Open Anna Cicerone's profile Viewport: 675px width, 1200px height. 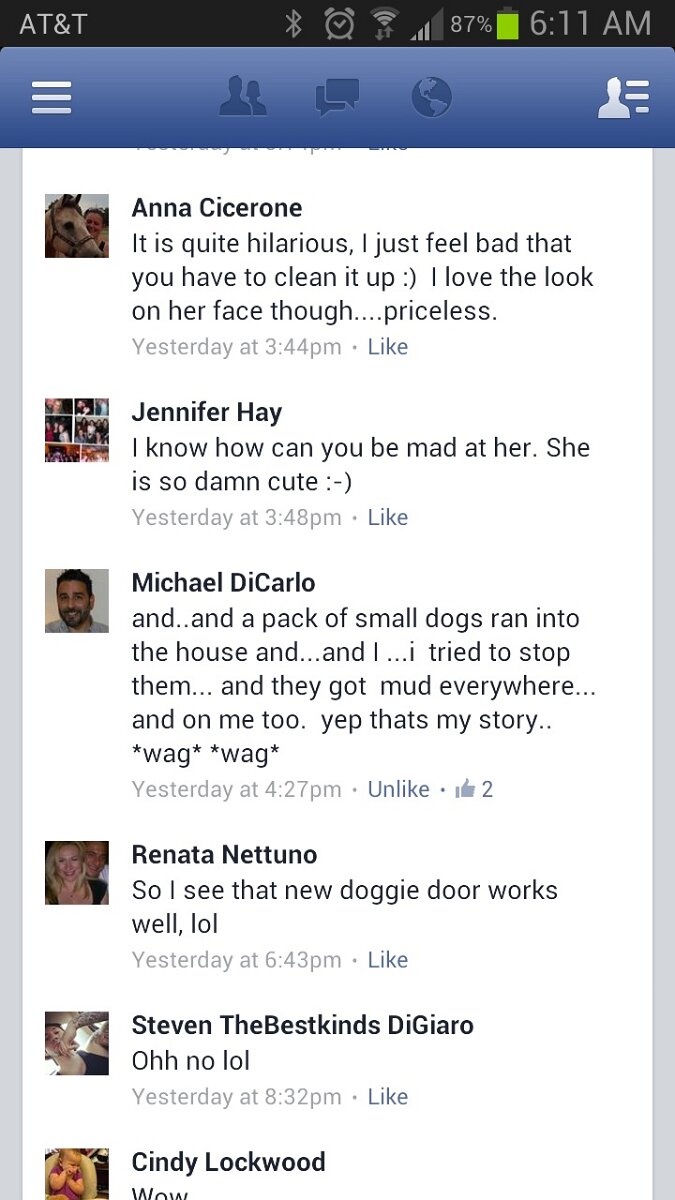click(x=217, y=208)
